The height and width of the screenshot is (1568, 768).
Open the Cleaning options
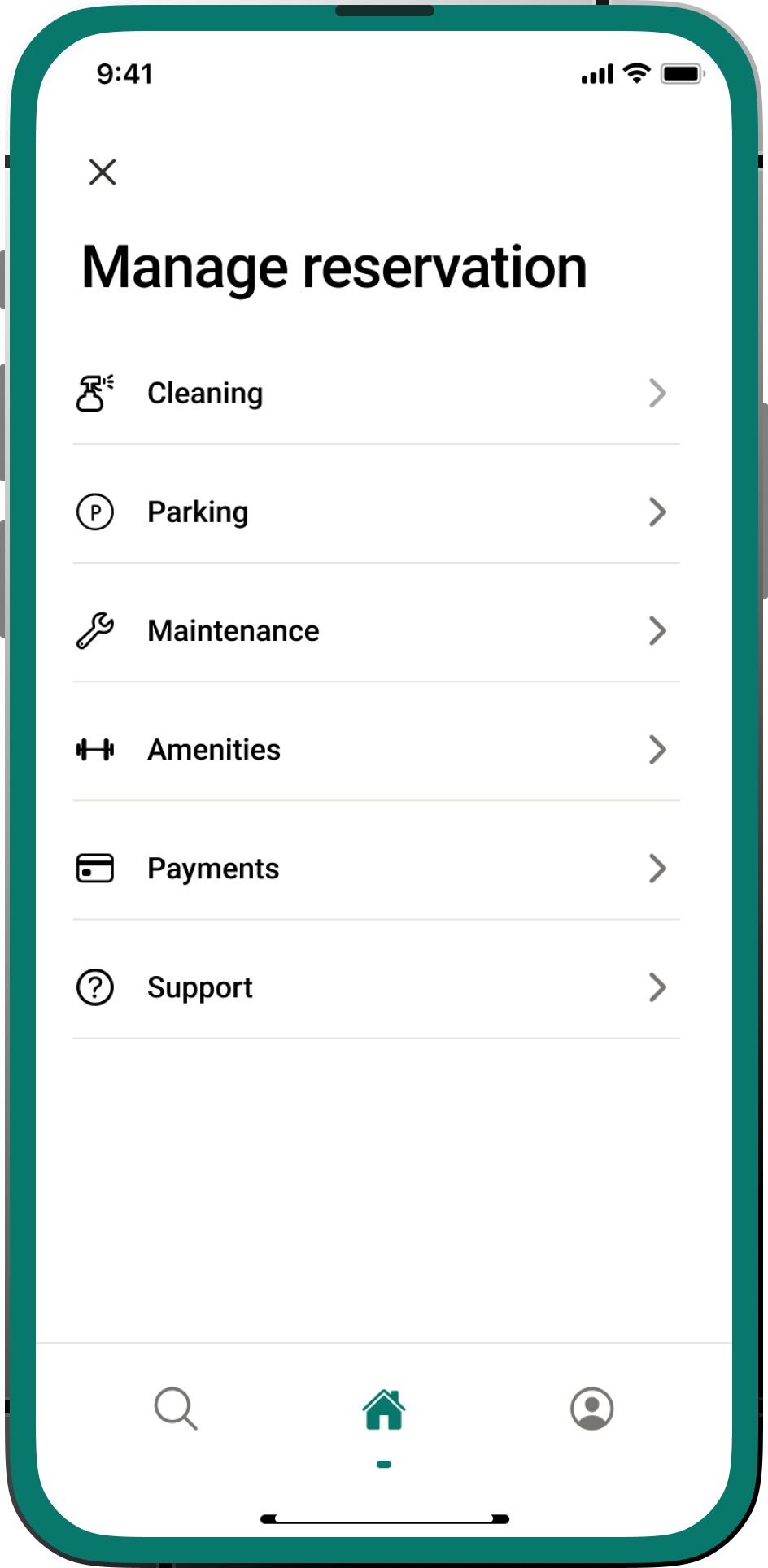pos(376,394)
